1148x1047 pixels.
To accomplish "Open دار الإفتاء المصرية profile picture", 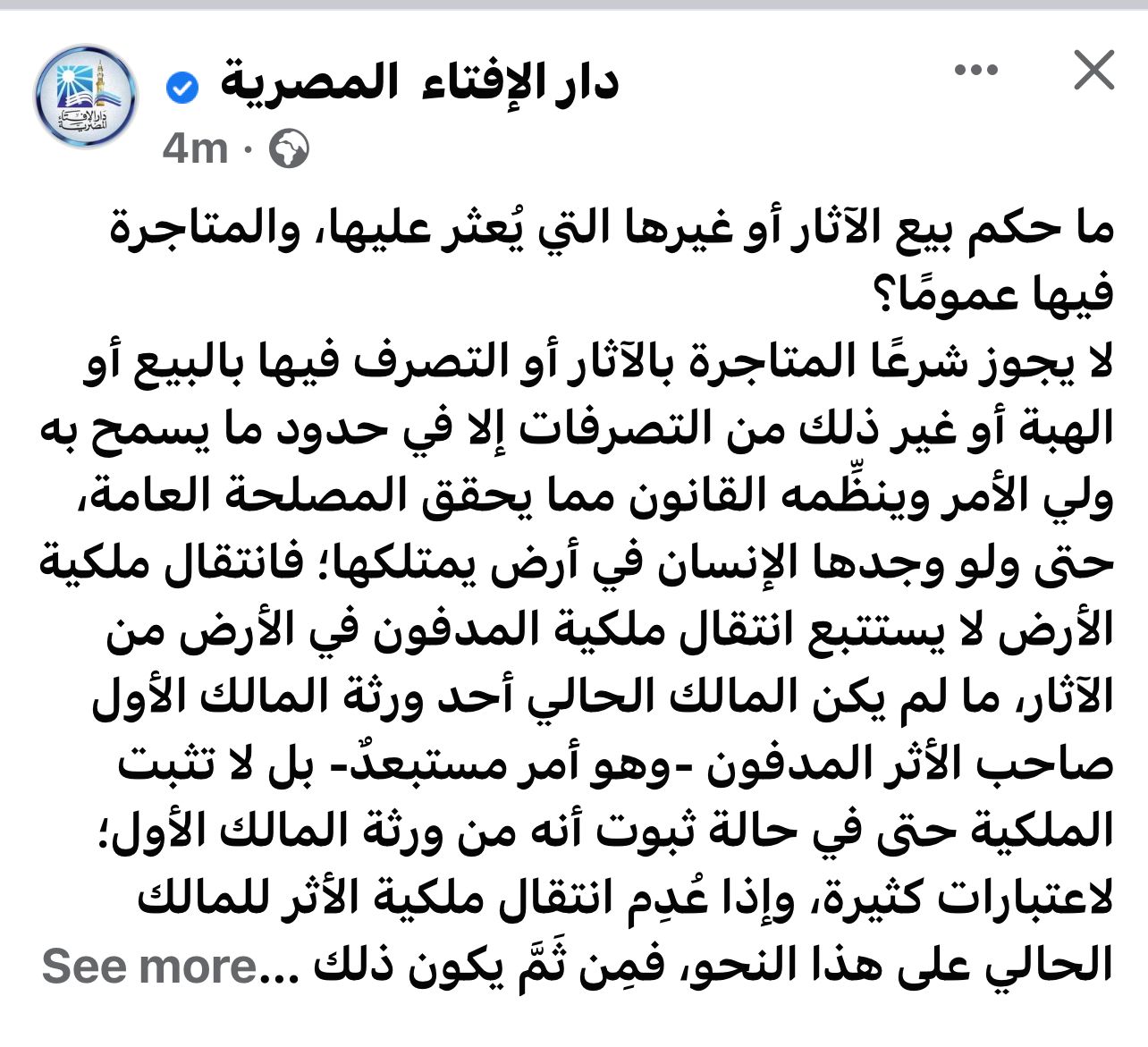I will pos(86,97).
